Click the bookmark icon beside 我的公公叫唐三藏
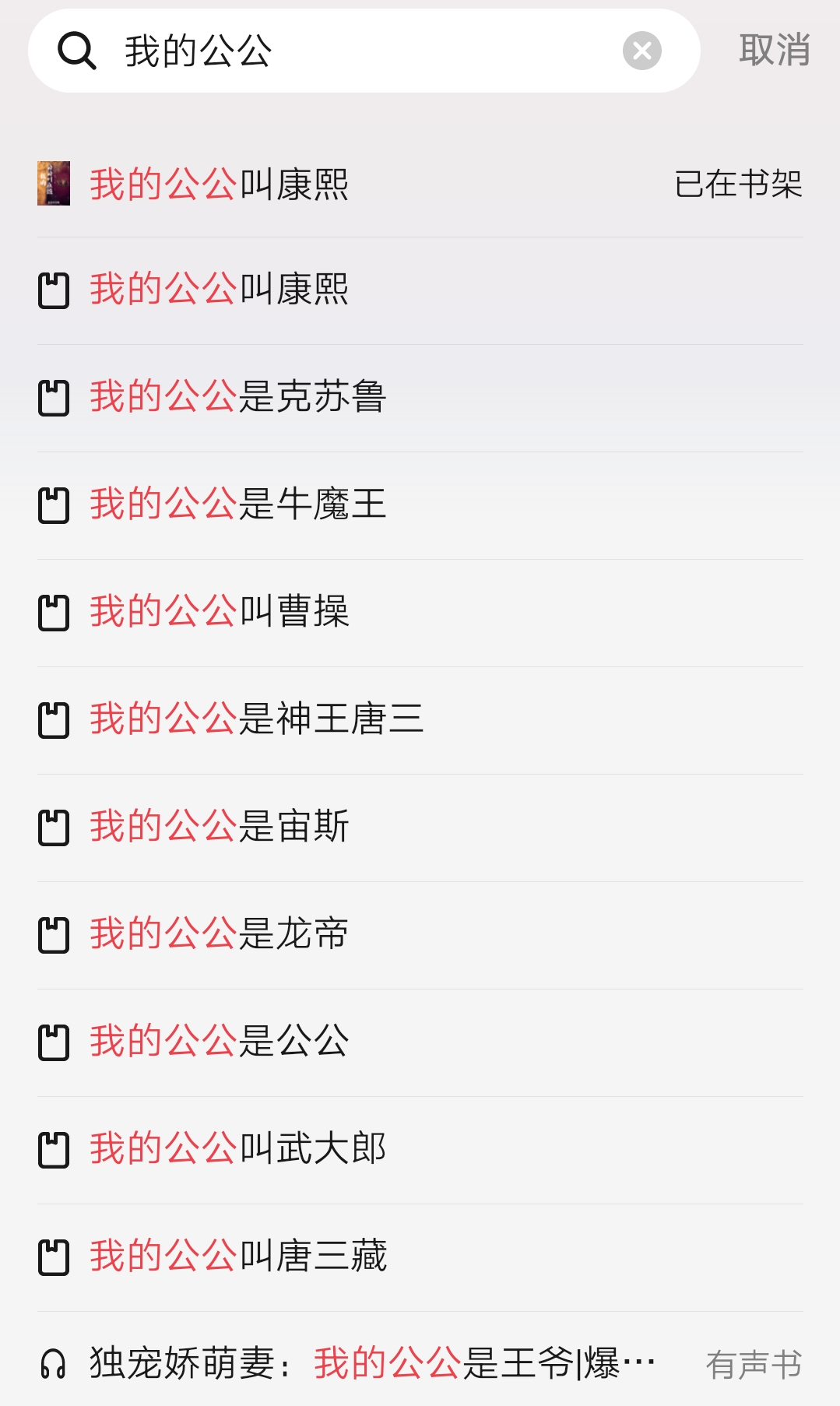Viewport: 840px width, 1406px height. 53,1256
